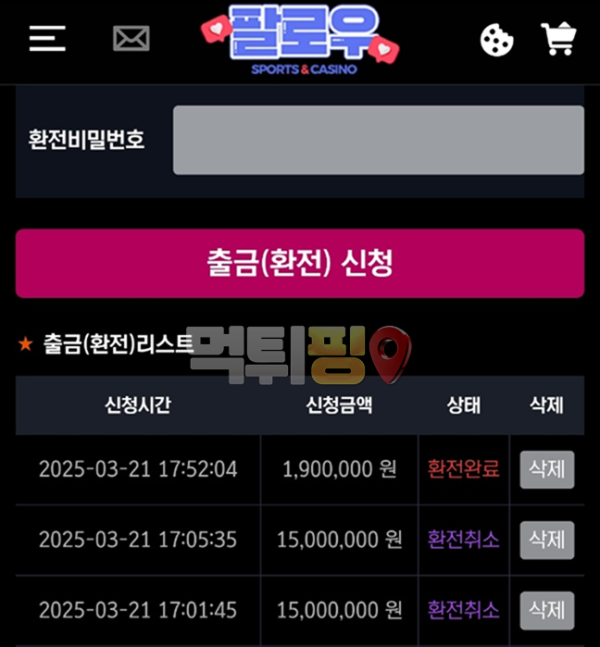Tap the cookie icon

pyautogui.click(x=495, y=39)
